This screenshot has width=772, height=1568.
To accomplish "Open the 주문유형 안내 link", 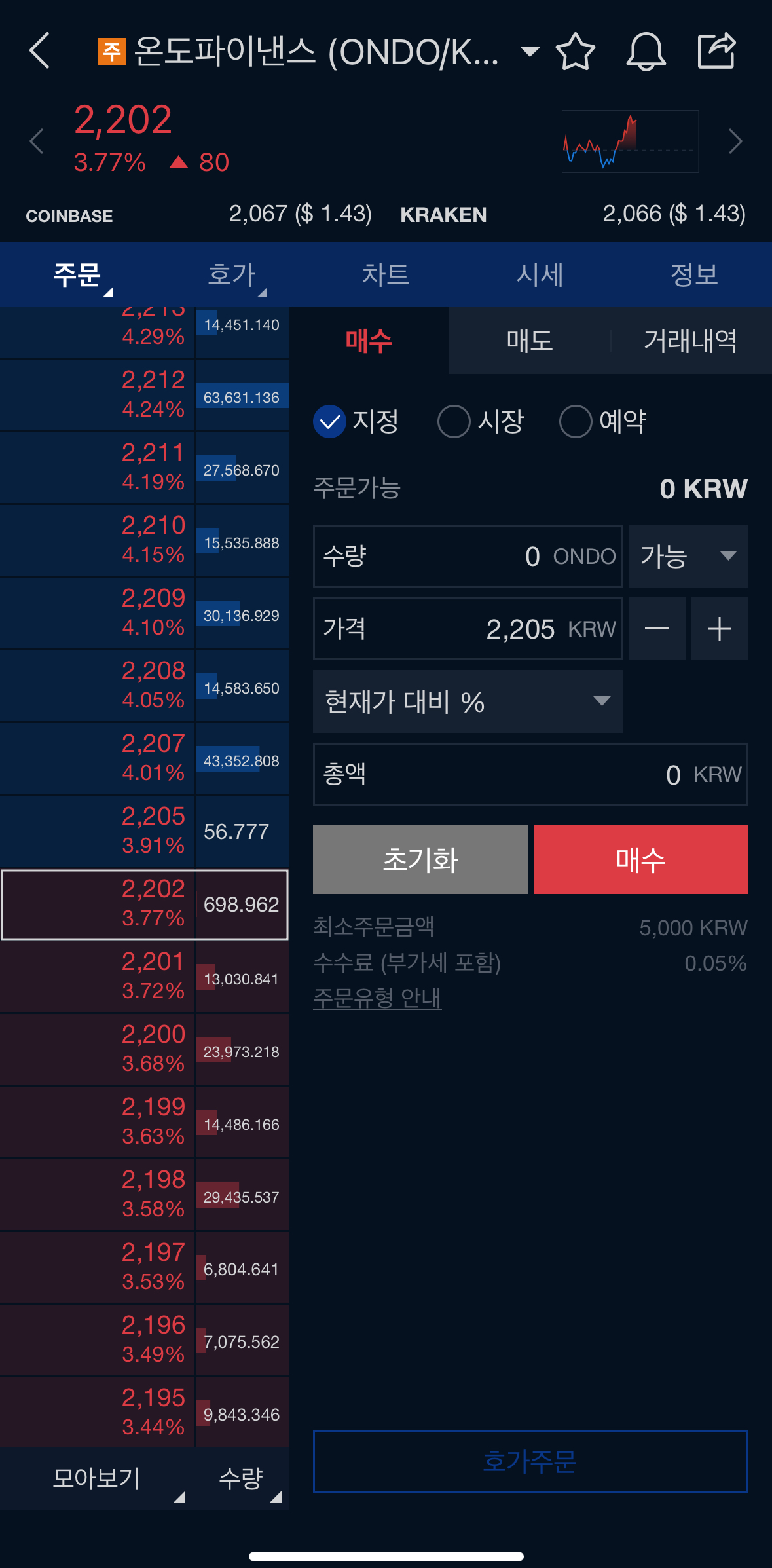I will pos(377,998).
